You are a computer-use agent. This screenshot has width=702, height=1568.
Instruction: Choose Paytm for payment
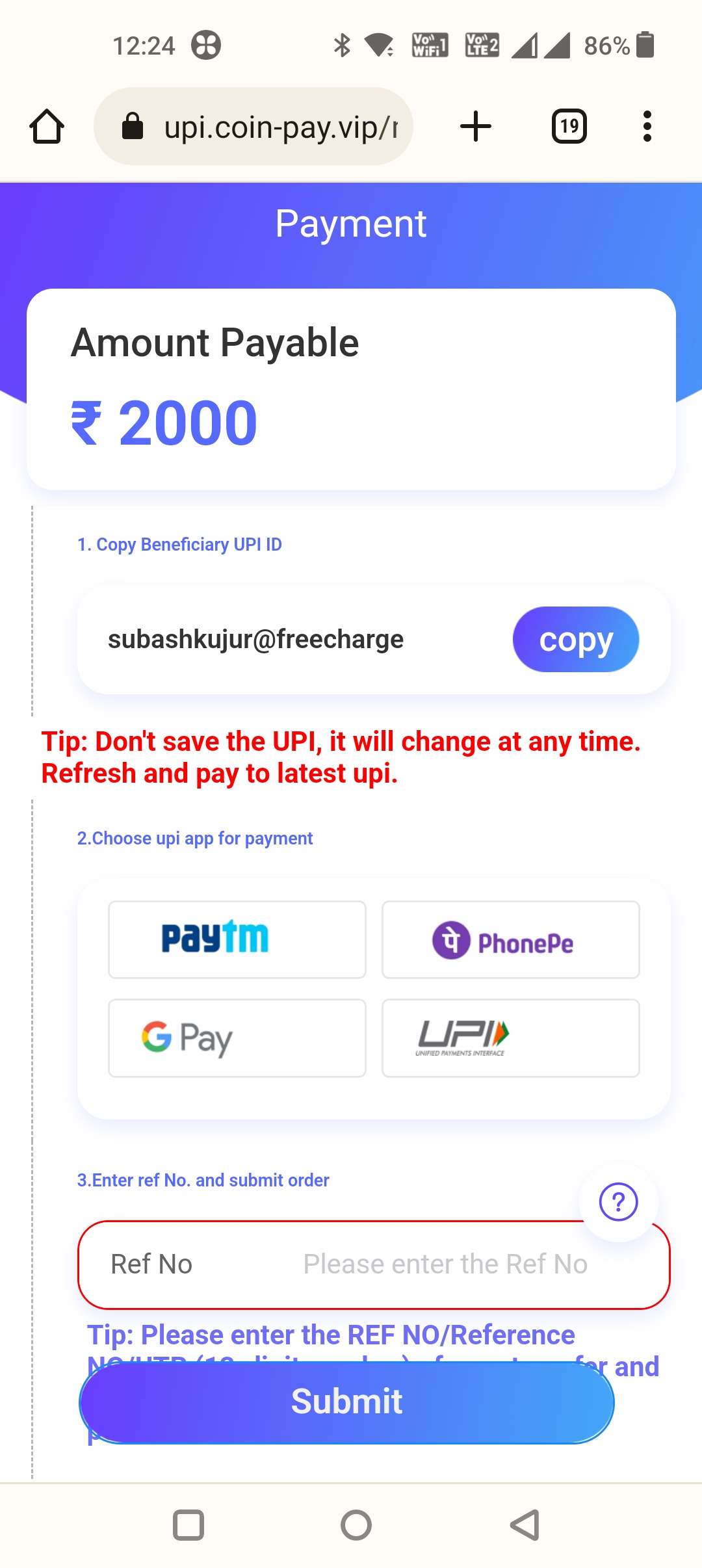point(237,939)
